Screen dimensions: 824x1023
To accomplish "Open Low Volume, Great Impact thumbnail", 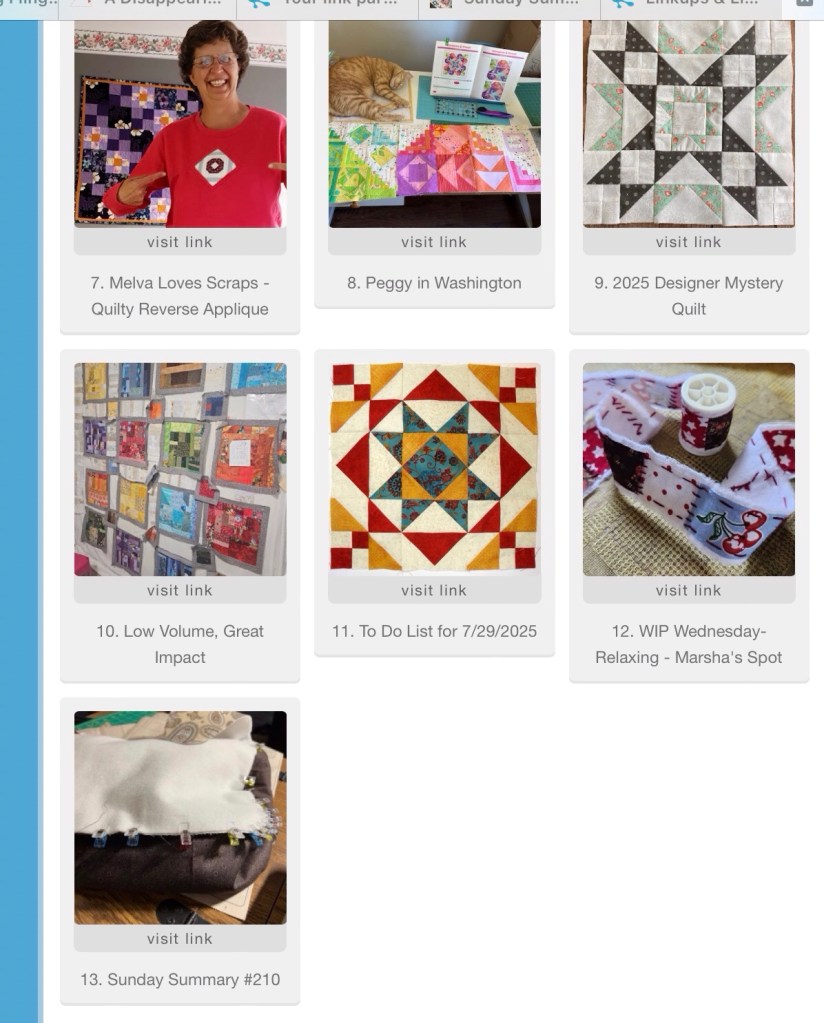I will coord(180,469).
